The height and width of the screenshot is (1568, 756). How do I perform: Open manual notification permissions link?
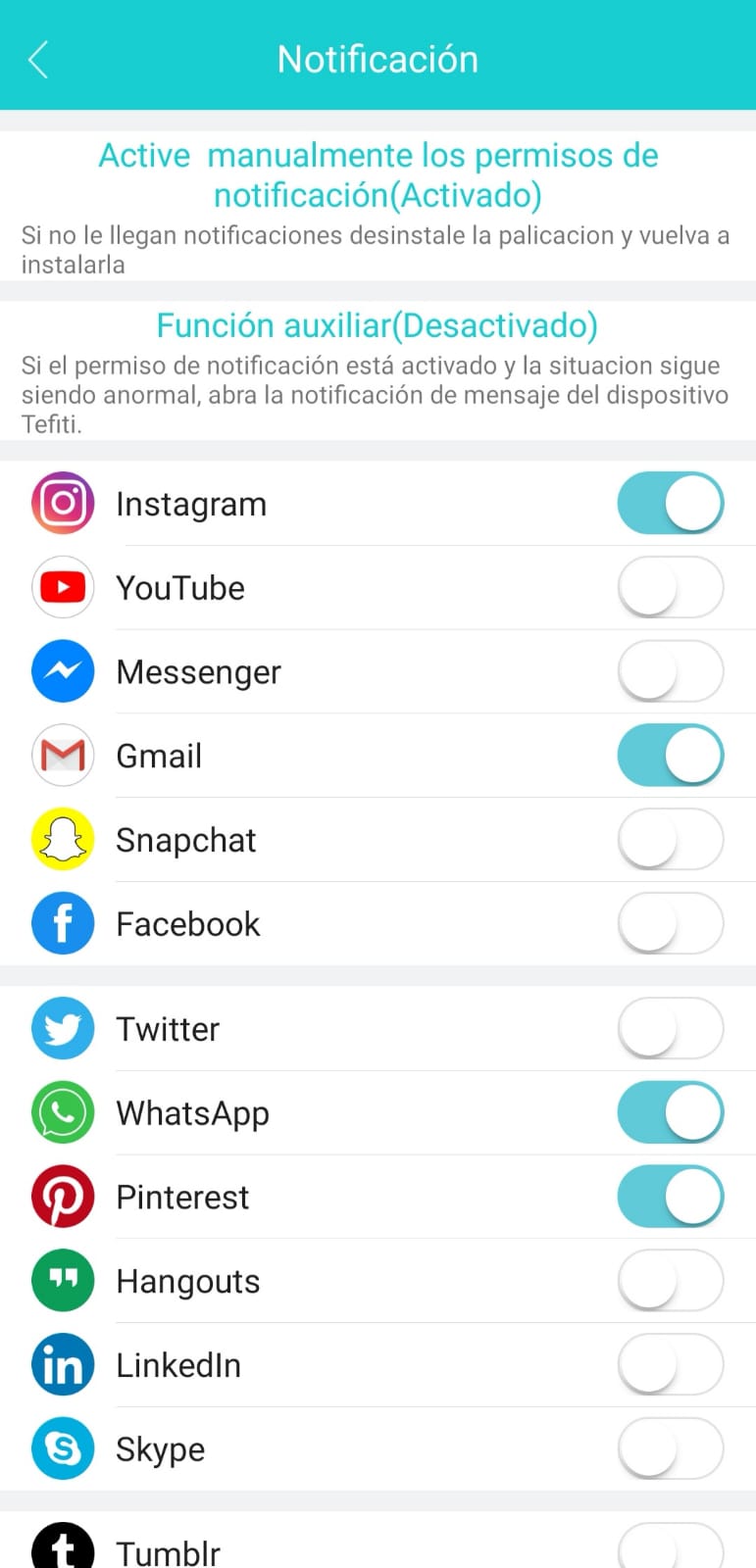pos(378,175)
